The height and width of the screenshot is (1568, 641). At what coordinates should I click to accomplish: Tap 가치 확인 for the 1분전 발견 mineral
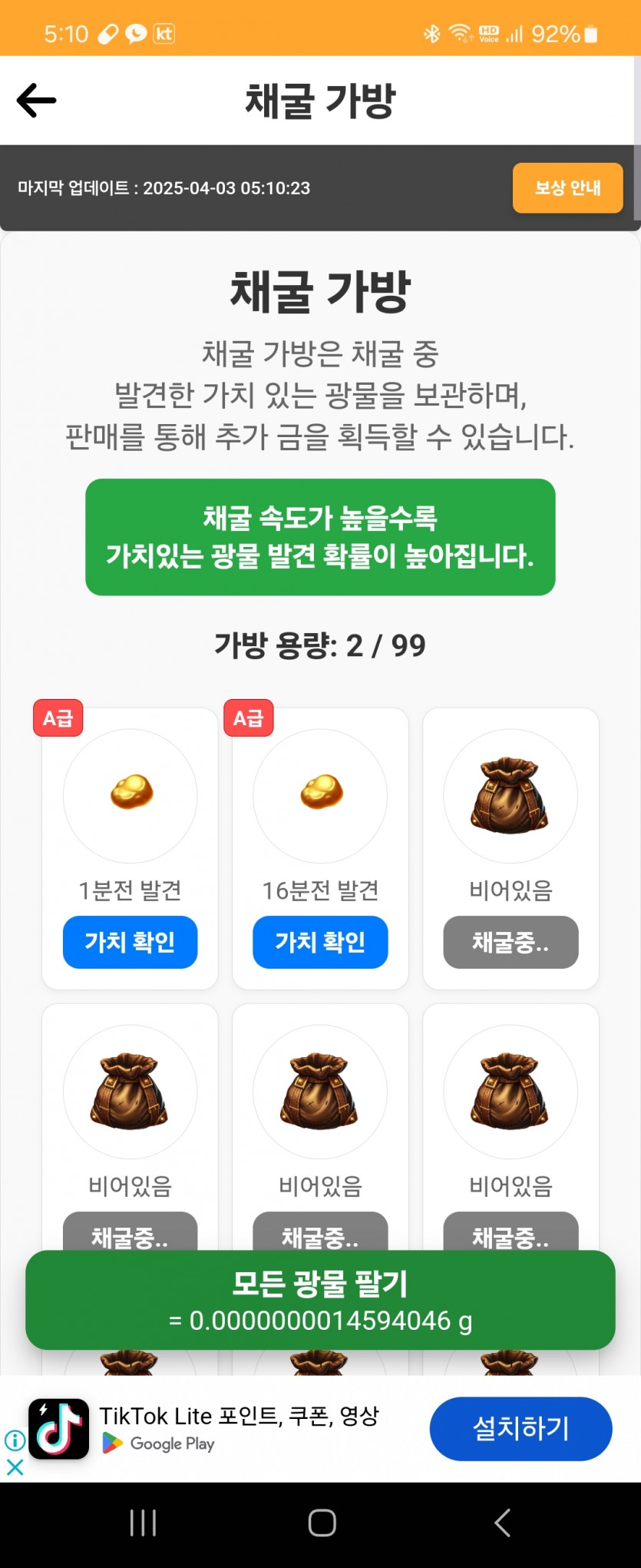130,942
